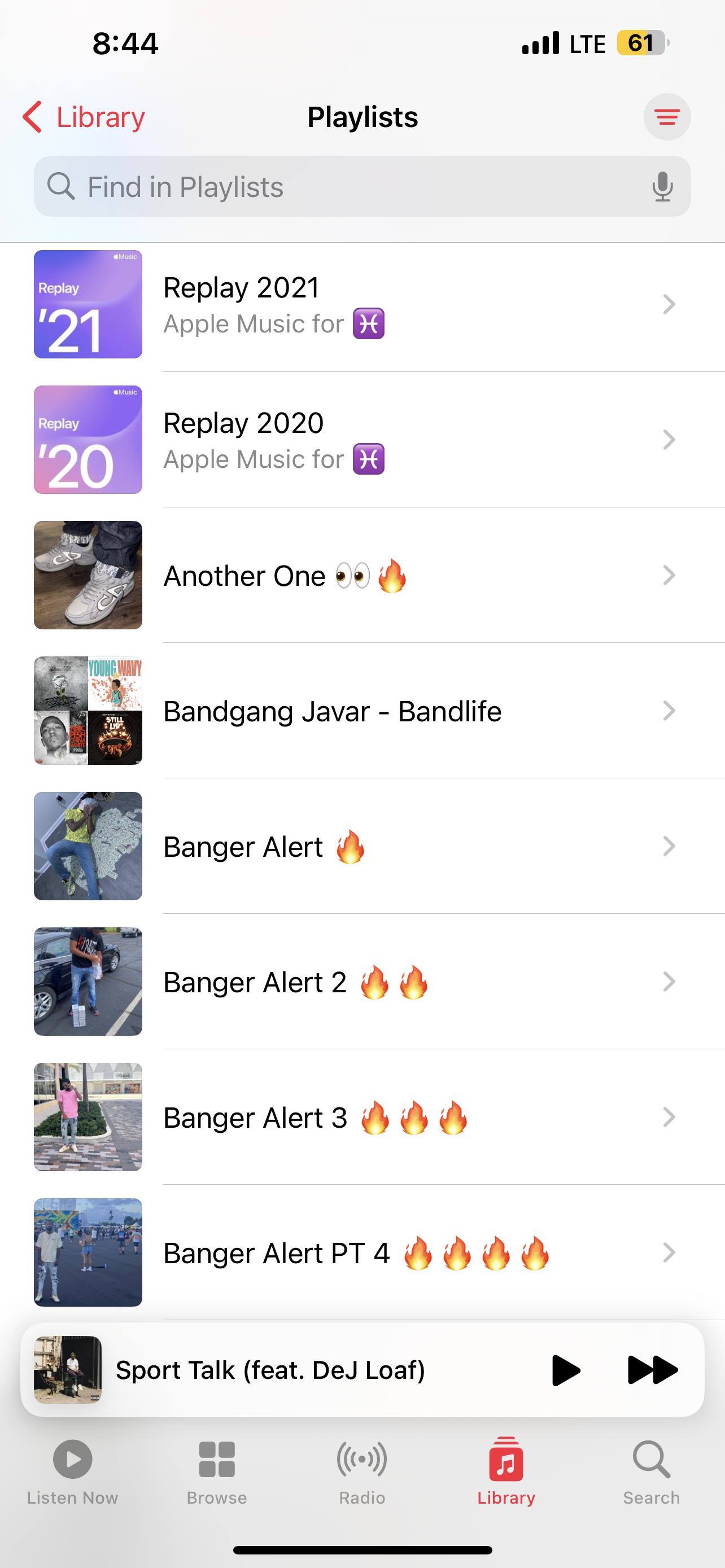Go back to Library
Image resolution: width=725 pixels, height=1568 pixels.
tap(84, 117)
